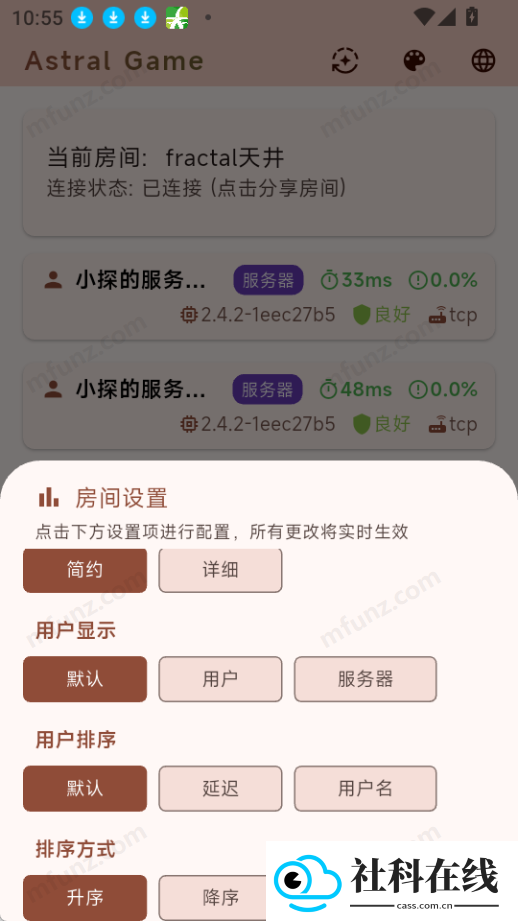The height and width of the screenshot is (921, 518).
Task: Switch to the 详细 display style
Action: pyautogui.click(x=220, y=570)
